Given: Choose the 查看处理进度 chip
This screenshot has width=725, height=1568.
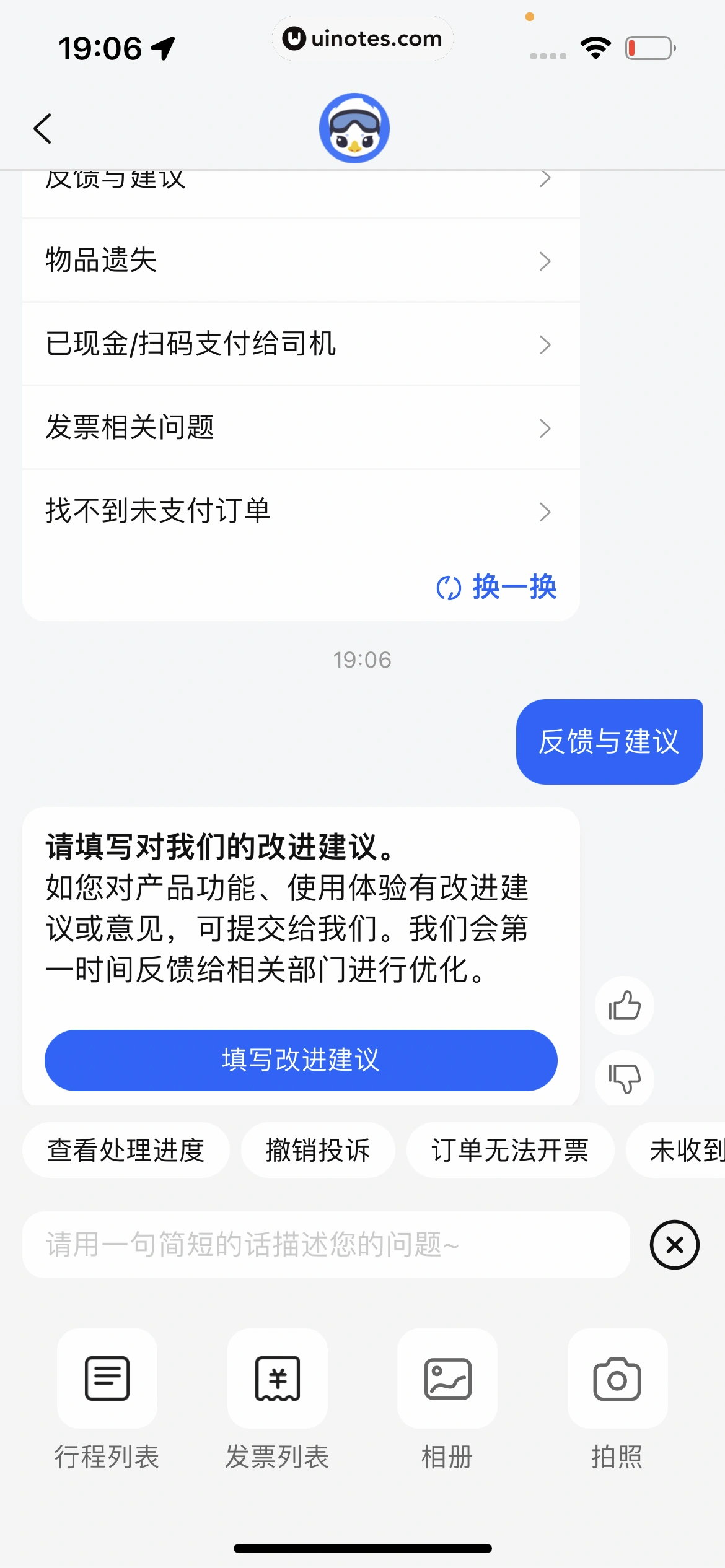Looking at the screenshot, I should [126, 1151].
